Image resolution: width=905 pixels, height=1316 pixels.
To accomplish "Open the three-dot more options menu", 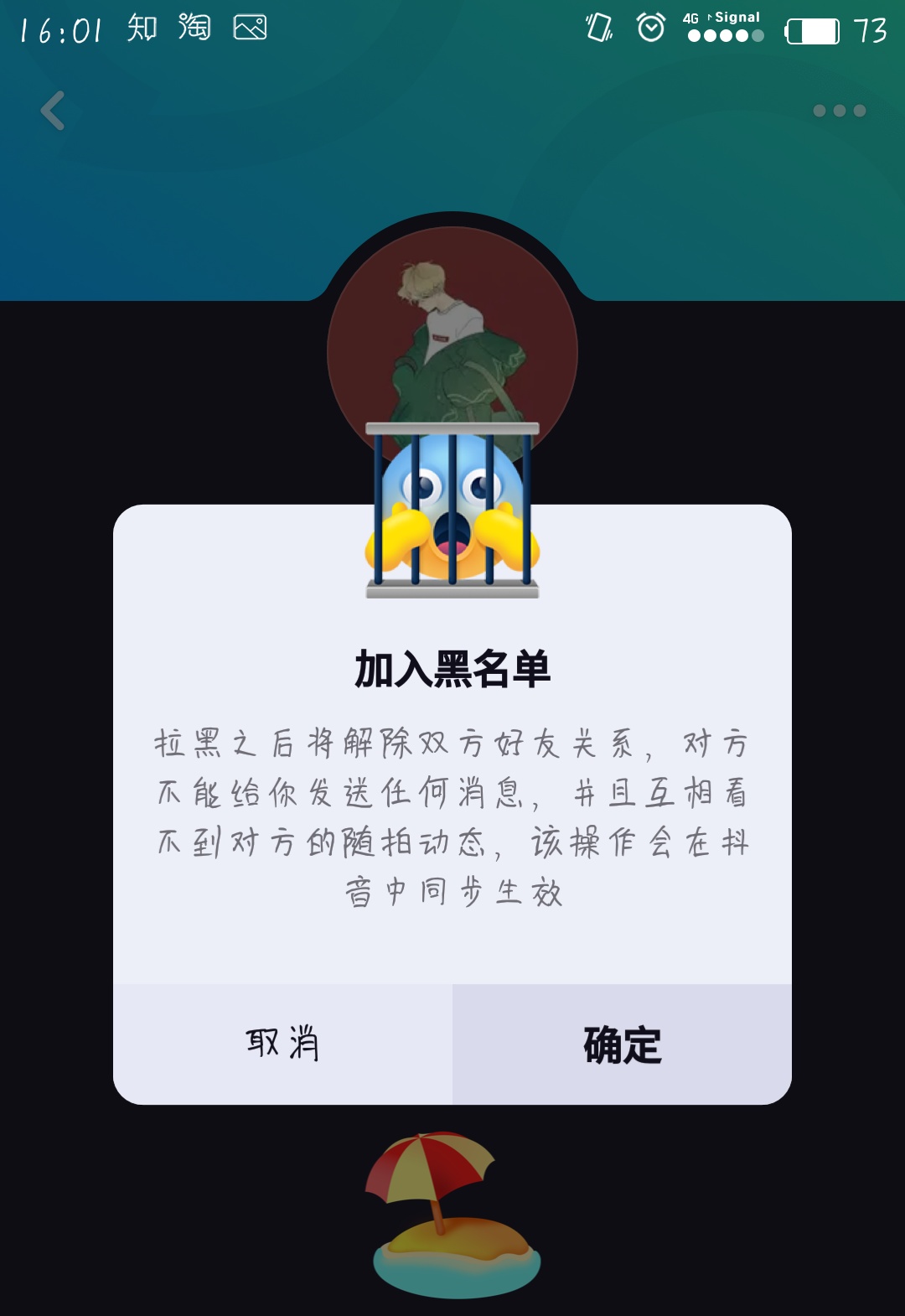I will (x=840, y=109).
